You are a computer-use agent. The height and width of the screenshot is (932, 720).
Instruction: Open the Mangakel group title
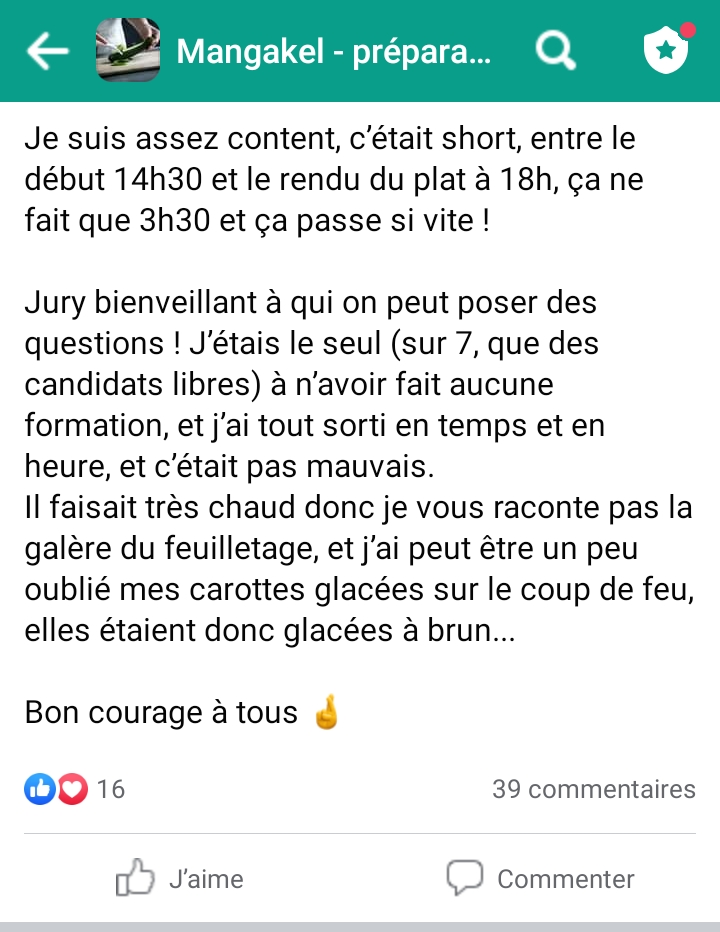[x=334, y=51]
